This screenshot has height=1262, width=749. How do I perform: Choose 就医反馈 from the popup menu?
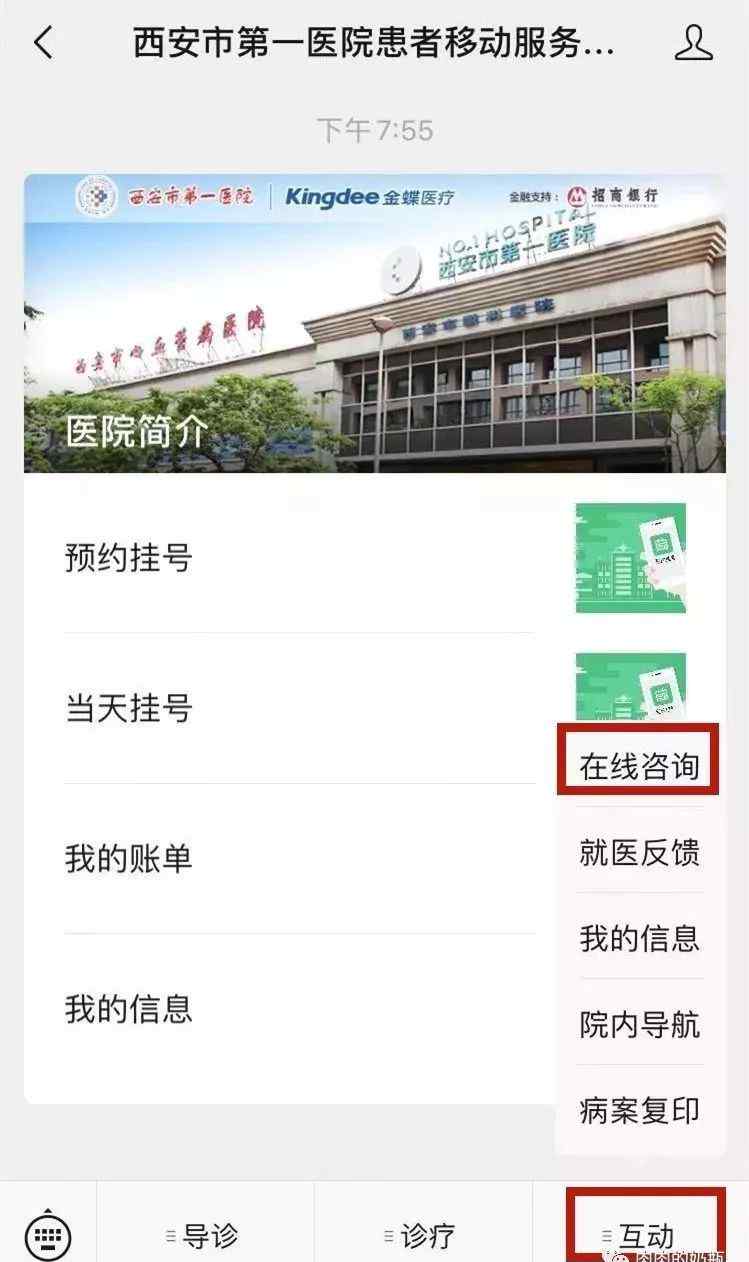[639, 852]
